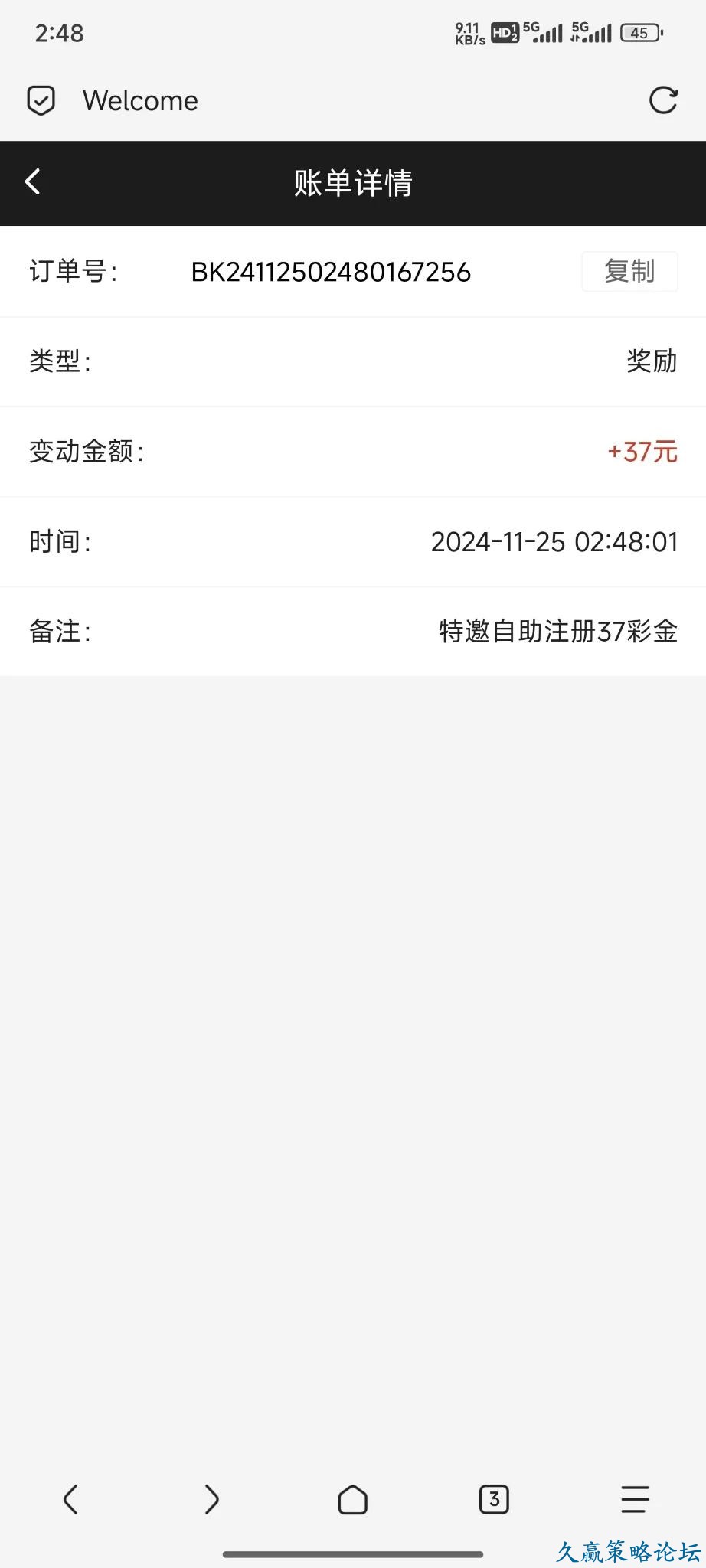Open the browser home page
The image size is (706, 1568).
click(x=352, y=1499)
